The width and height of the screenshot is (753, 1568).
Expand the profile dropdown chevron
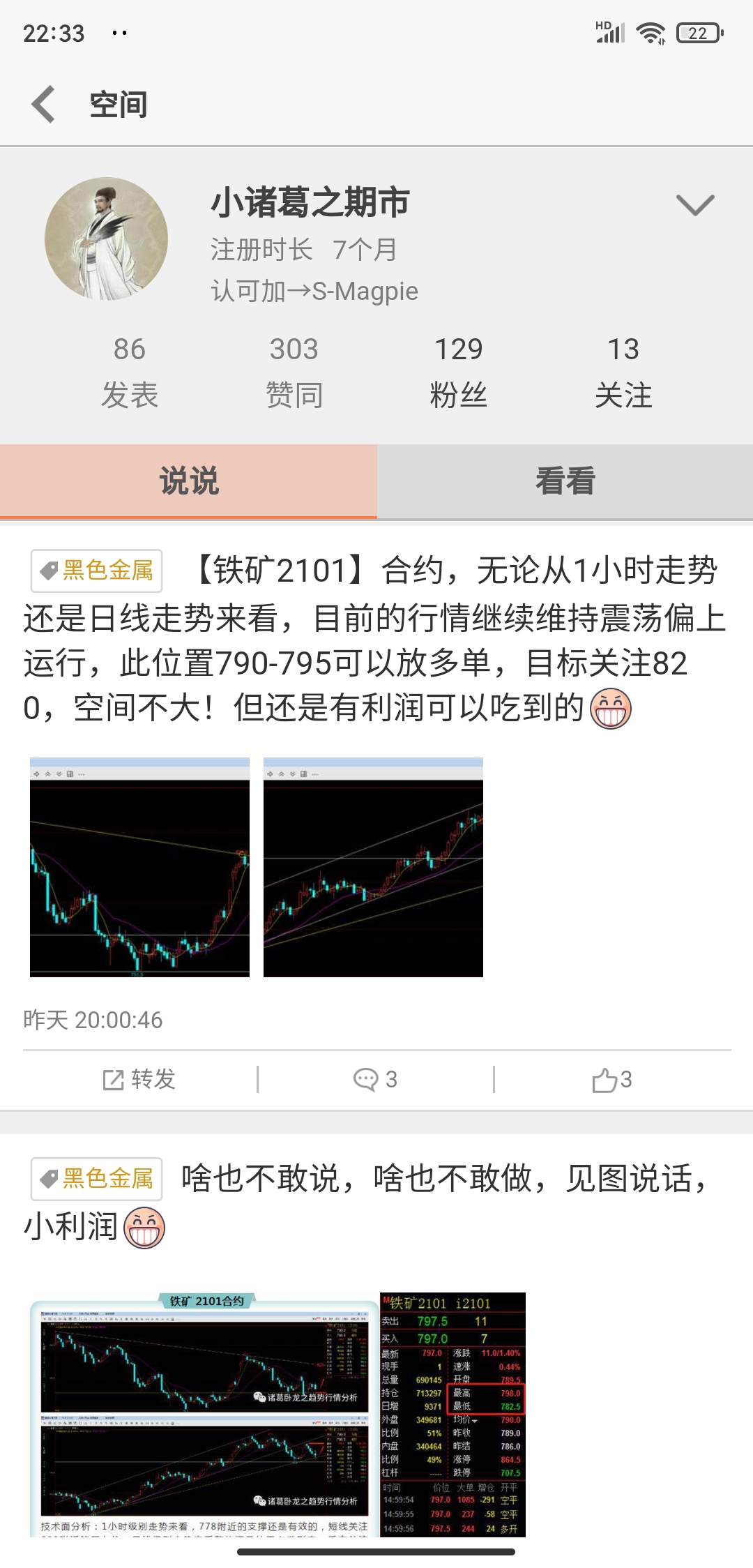tap(695, 204)
